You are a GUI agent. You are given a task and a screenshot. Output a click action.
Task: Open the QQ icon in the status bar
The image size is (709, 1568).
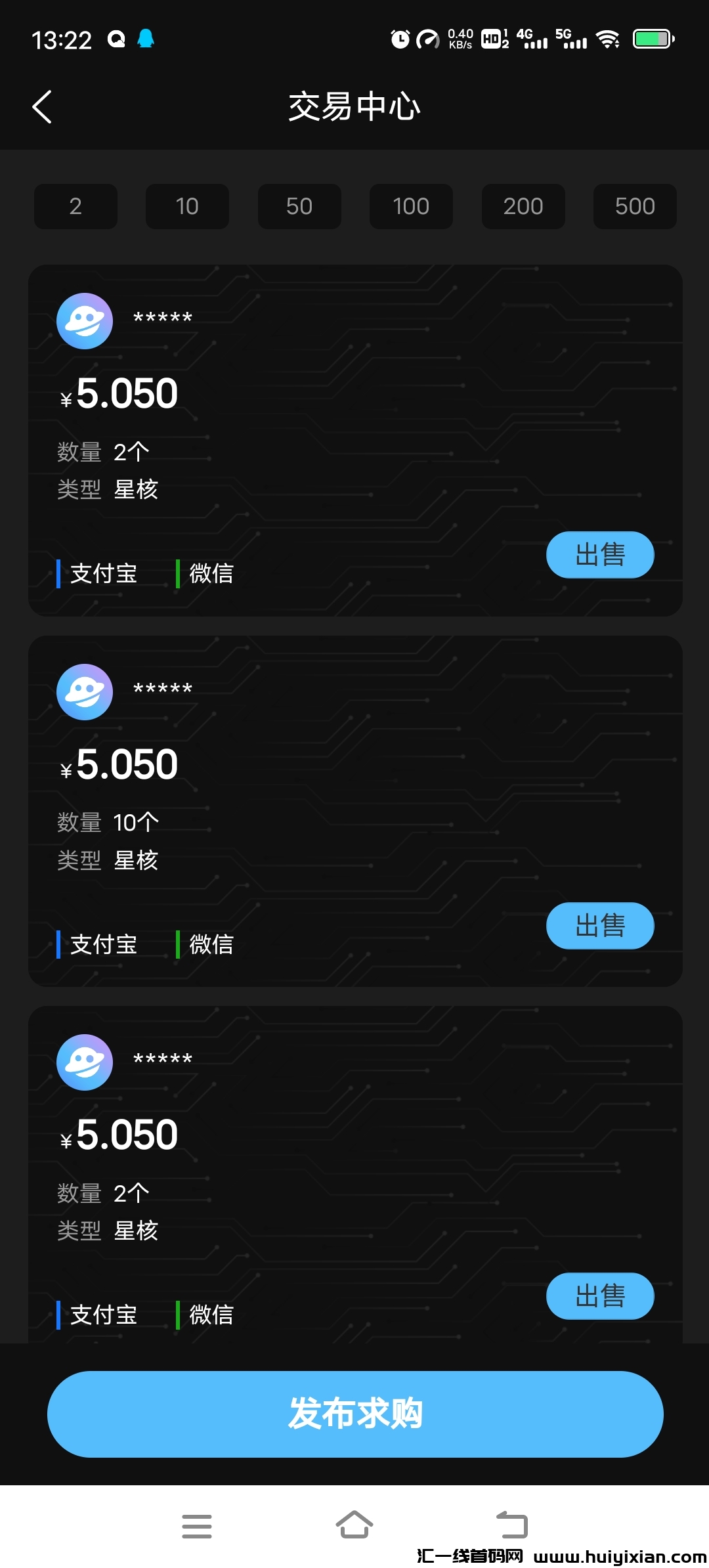pyautogui.click(x=116, y=39)
